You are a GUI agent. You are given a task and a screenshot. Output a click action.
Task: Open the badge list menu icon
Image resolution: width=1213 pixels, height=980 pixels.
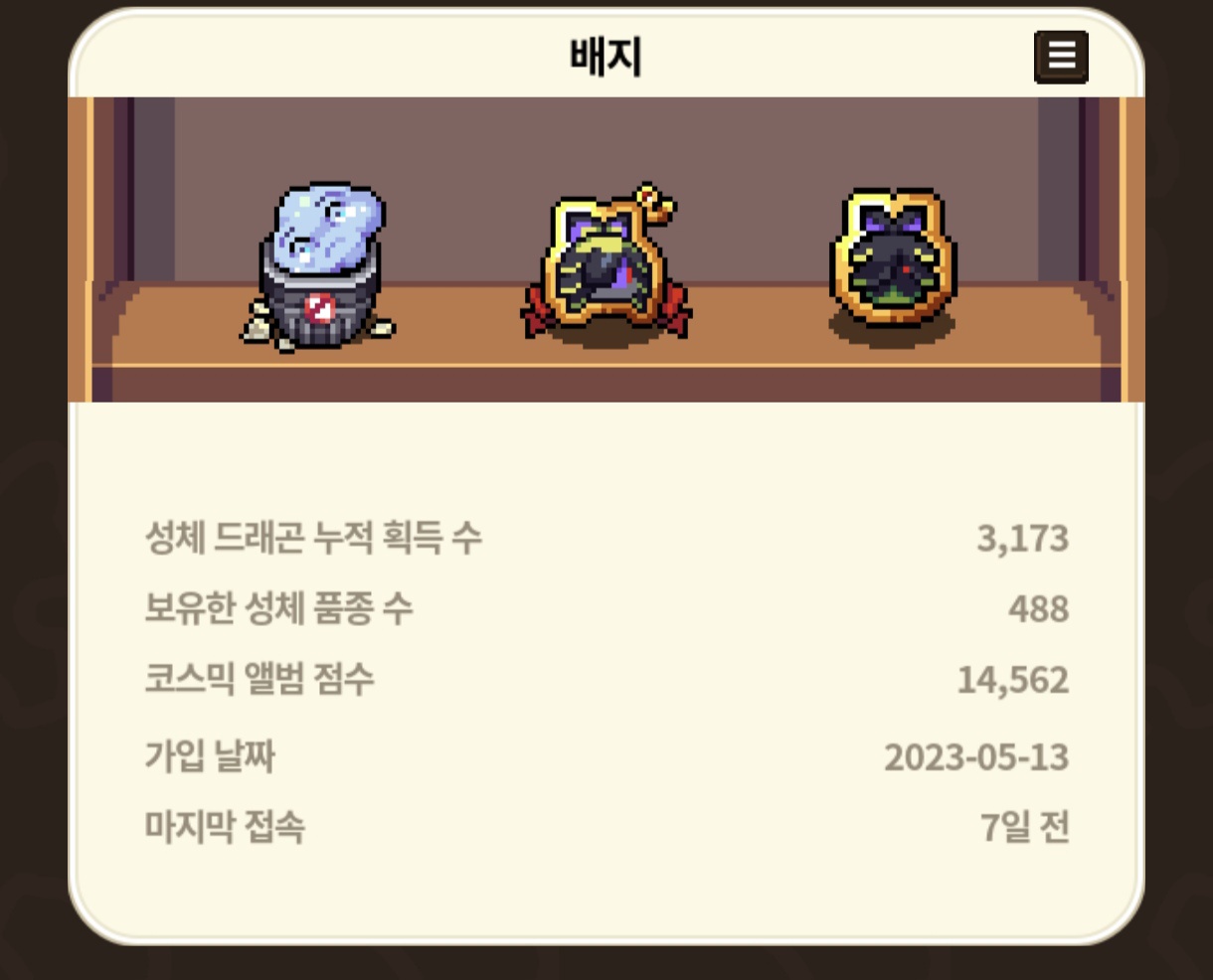1061,57
